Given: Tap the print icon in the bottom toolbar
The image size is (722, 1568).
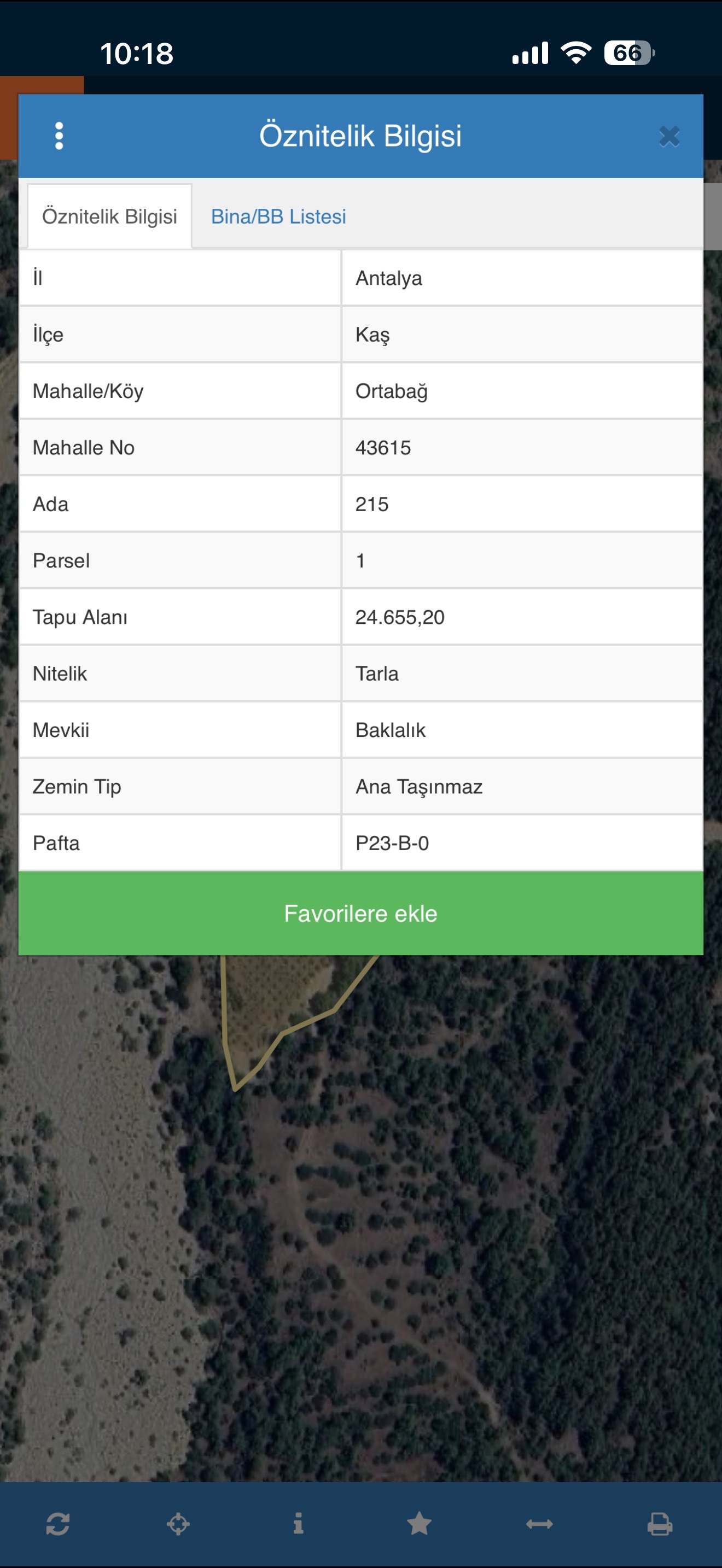Looking at the screenshot, I should click(659, 1524).
